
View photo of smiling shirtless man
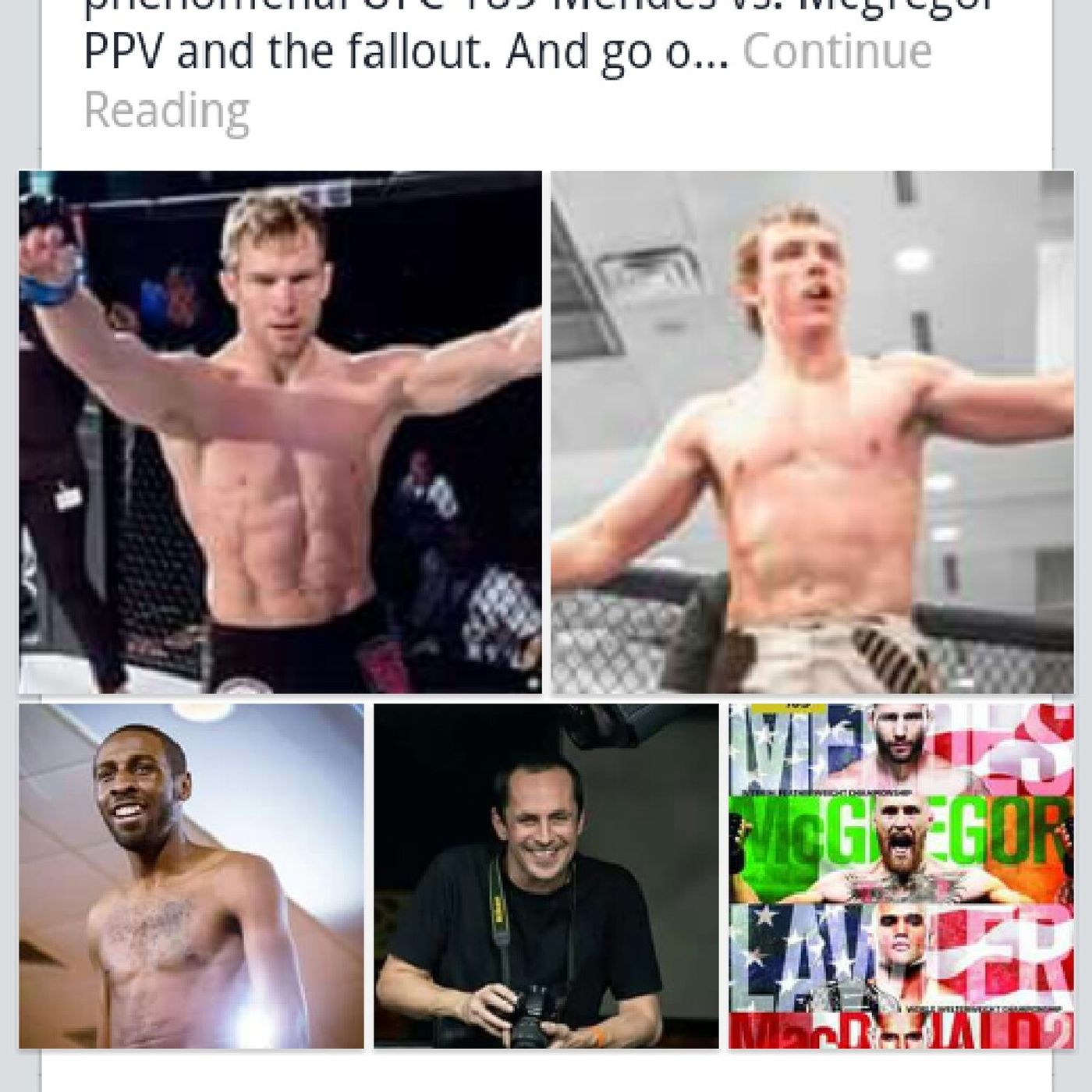coord(191,876)
